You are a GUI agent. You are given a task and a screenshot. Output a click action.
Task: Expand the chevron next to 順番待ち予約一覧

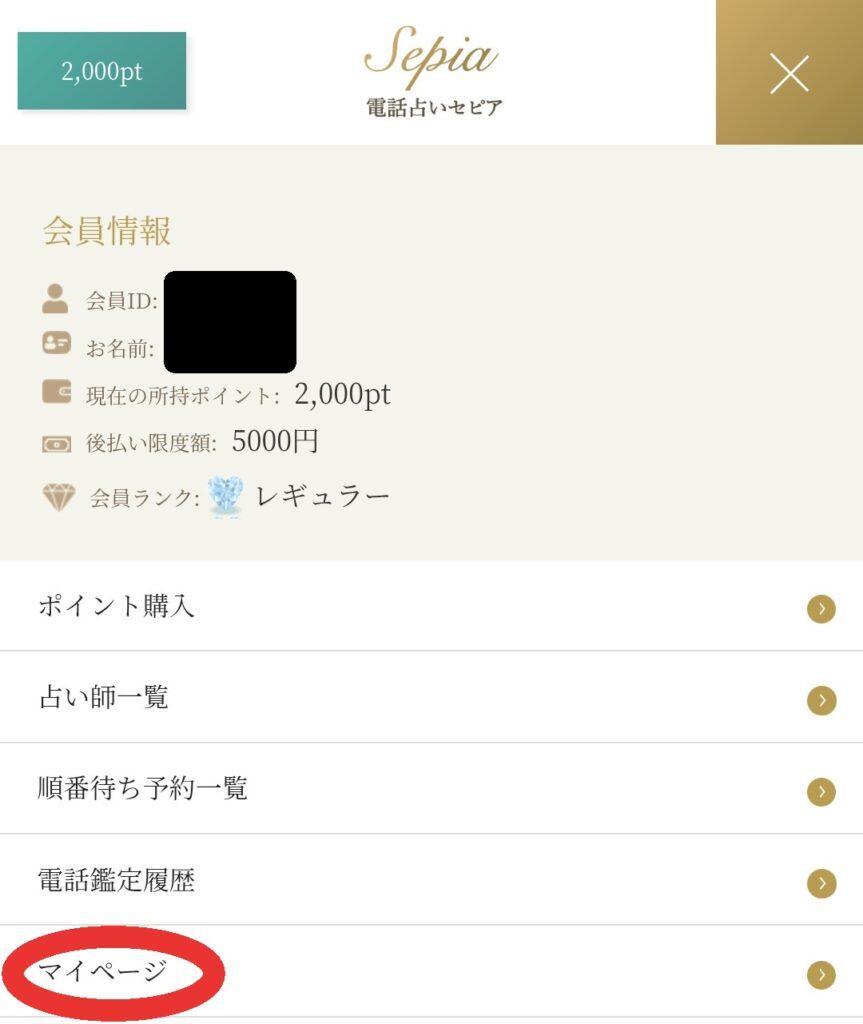tap(821, 792)
